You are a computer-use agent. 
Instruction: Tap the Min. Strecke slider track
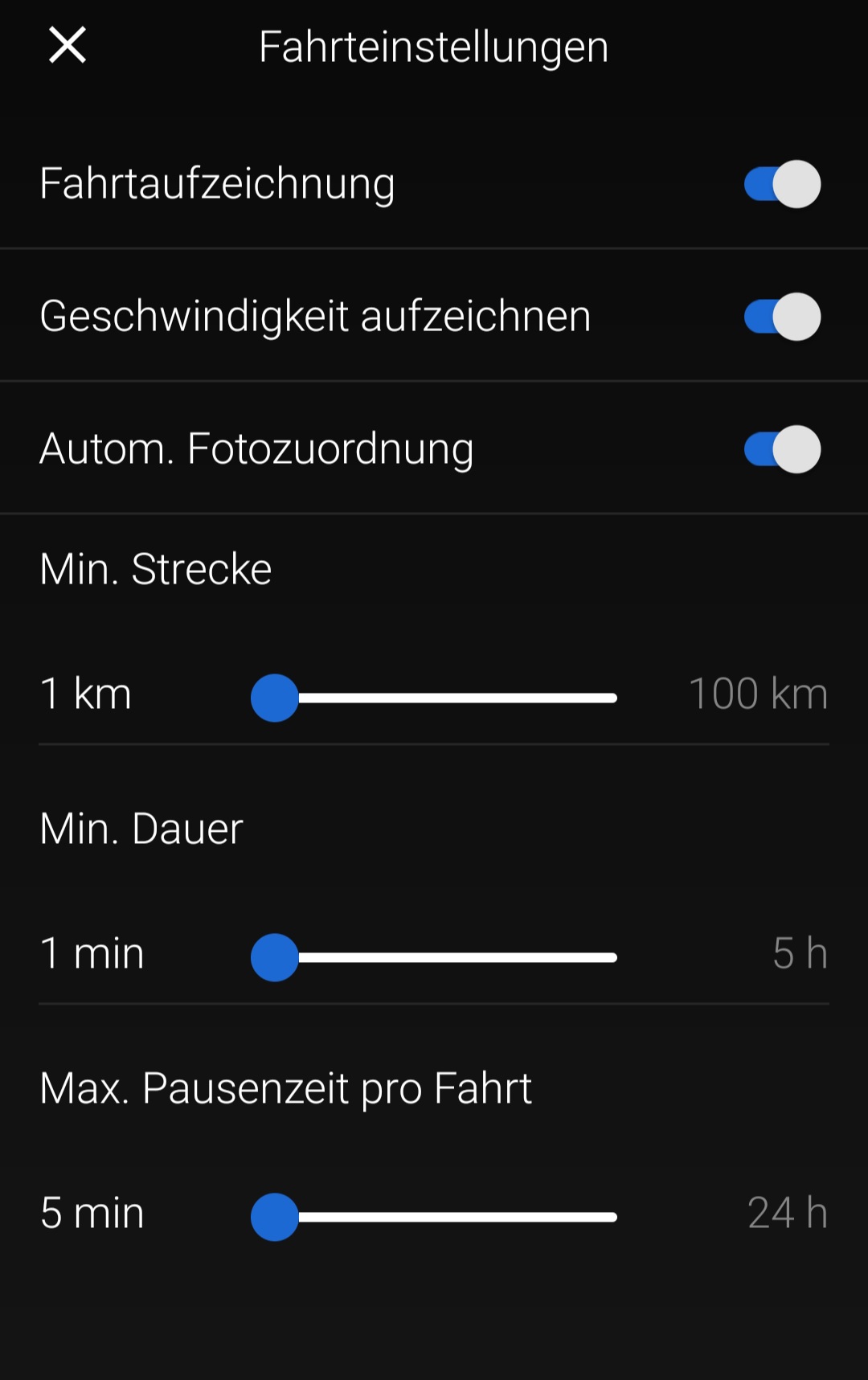click(x=434, y=698)
